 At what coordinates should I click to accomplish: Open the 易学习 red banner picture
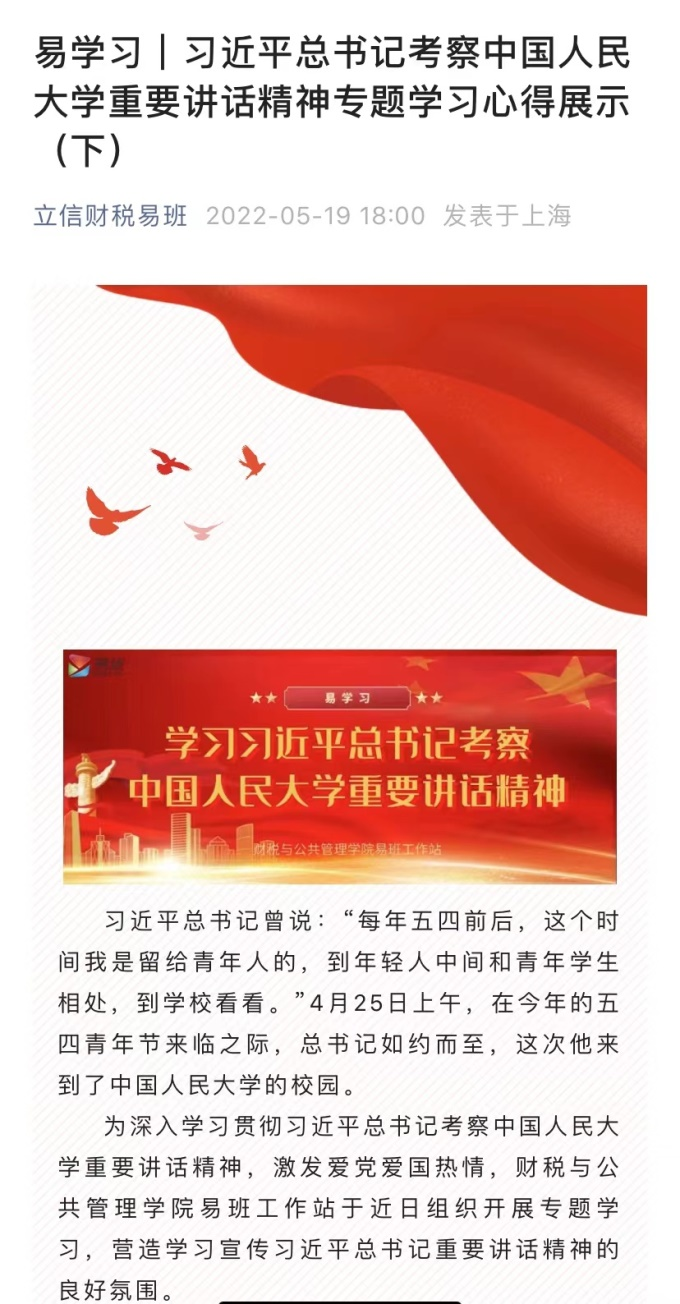[340, 767]
